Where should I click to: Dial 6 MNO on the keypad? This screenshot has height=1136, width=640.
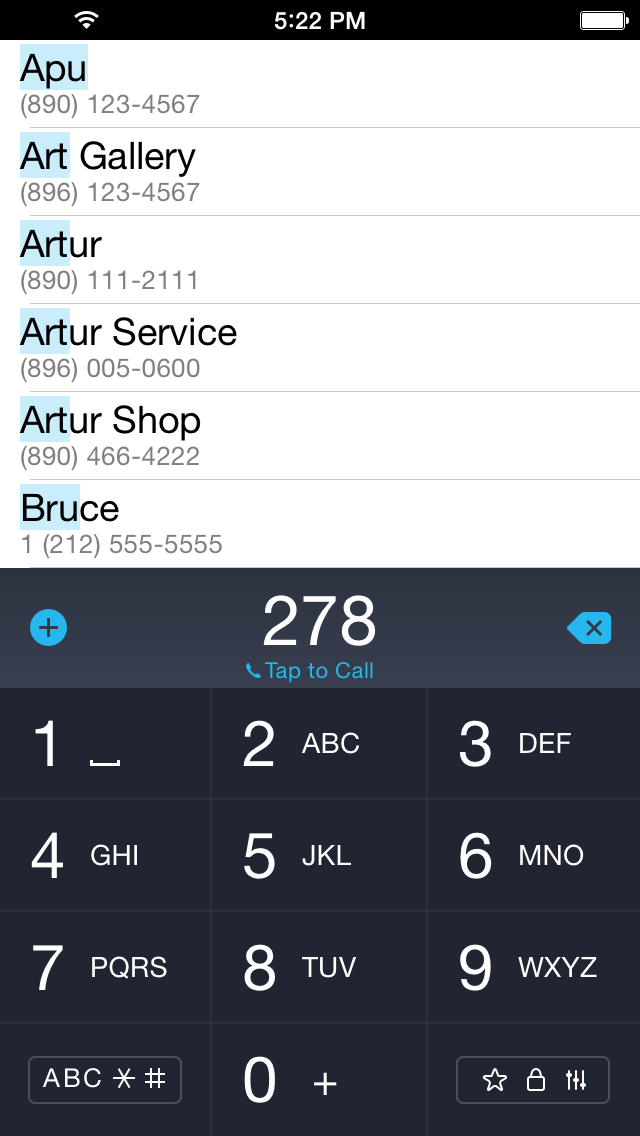(x=533, y=855)
